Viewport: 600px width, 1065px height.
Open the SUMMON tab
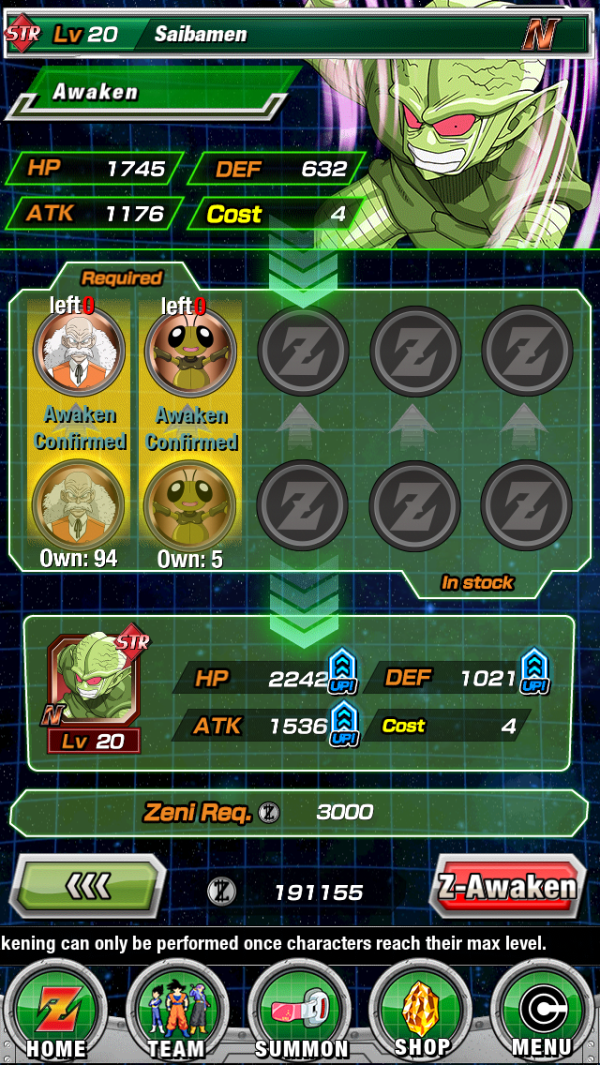click(x=300, y=1011)
